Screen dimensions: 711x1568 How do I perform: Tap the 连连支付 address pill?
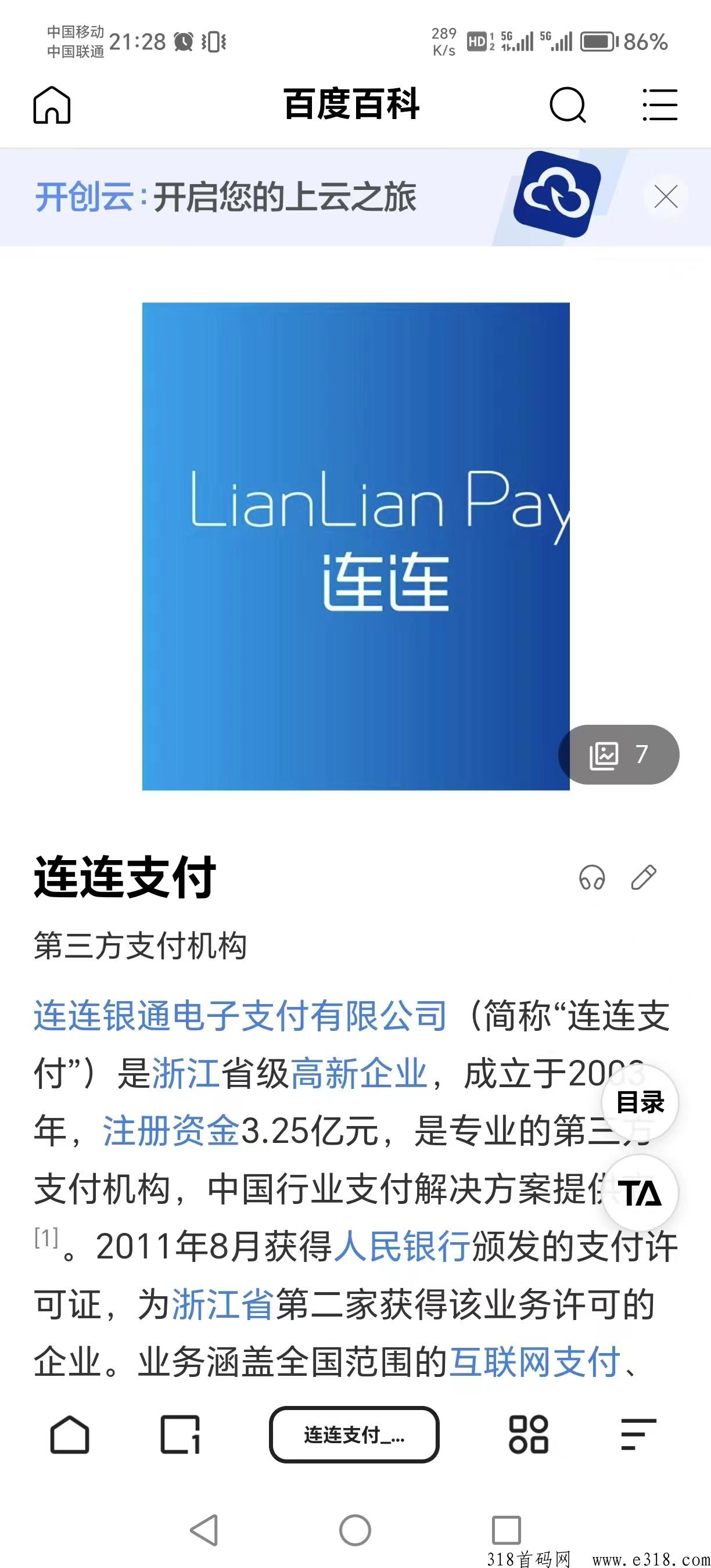click(x=354, y=1434)
